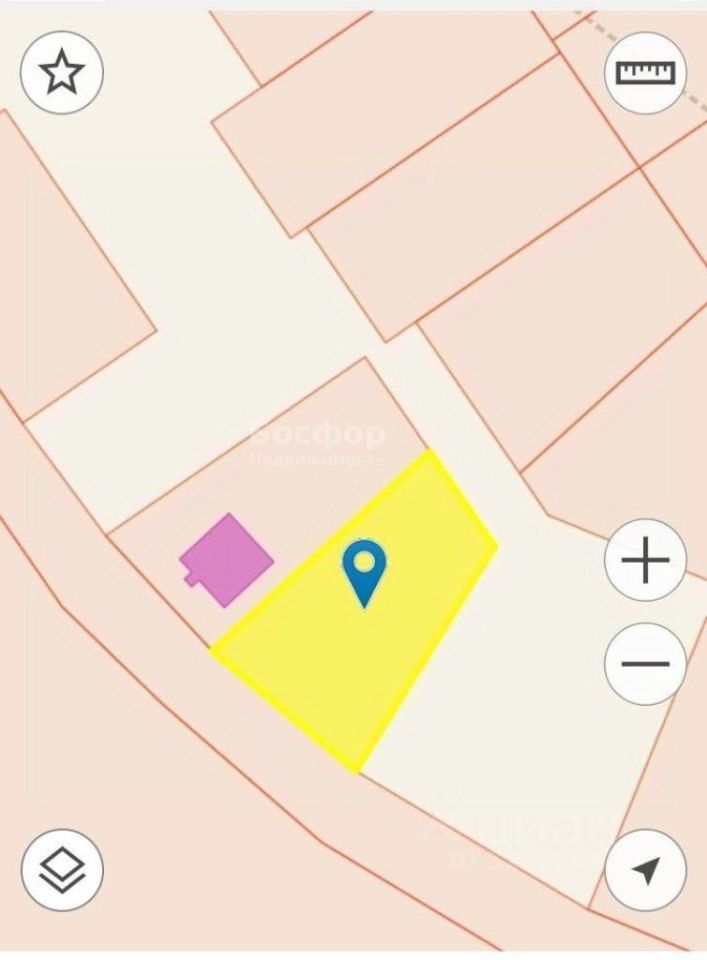The width and height of the screenshot is (707, 960).
Task: Zoom in with the plus button
Action: coord(645,560)
